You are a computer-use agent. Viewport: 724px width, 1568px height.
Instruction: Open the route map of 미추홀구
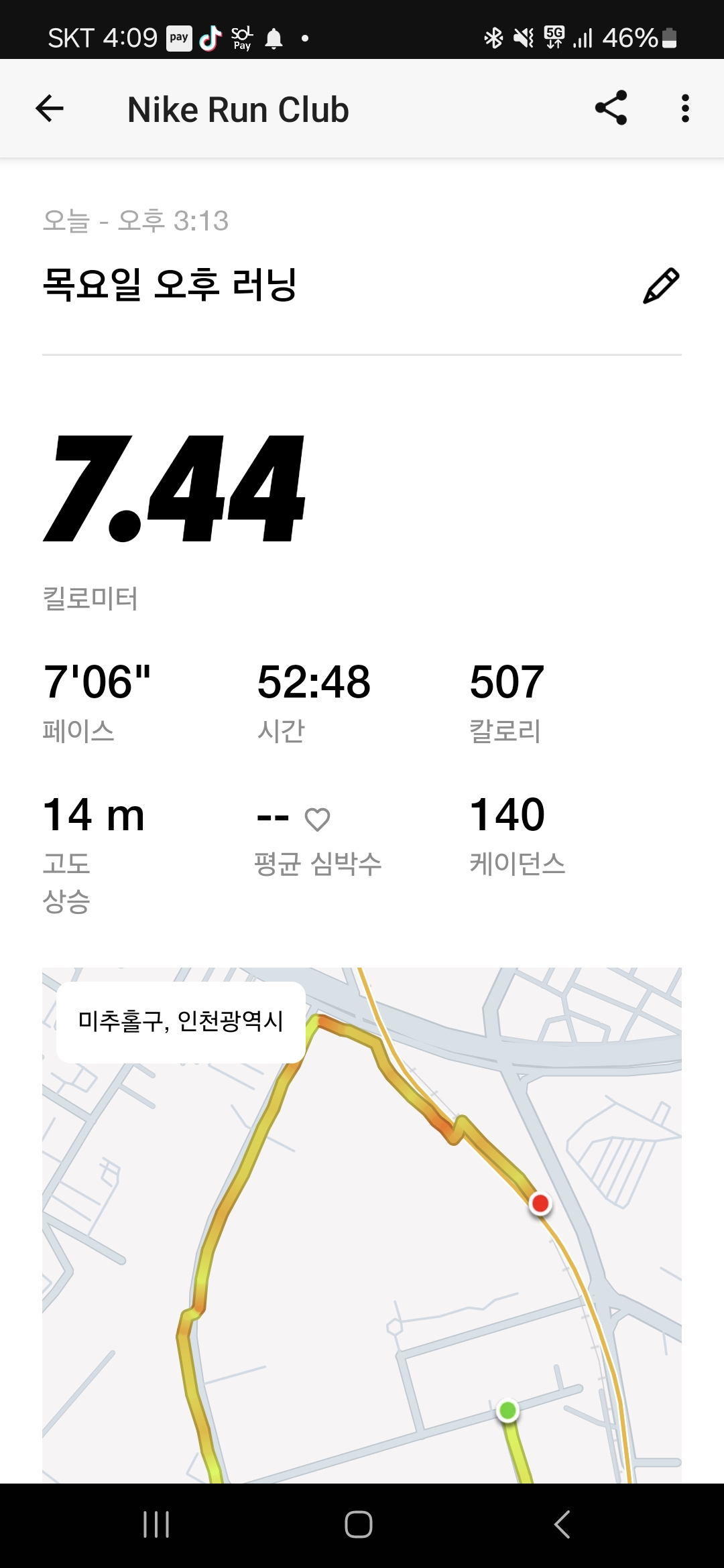[362, 1225]
